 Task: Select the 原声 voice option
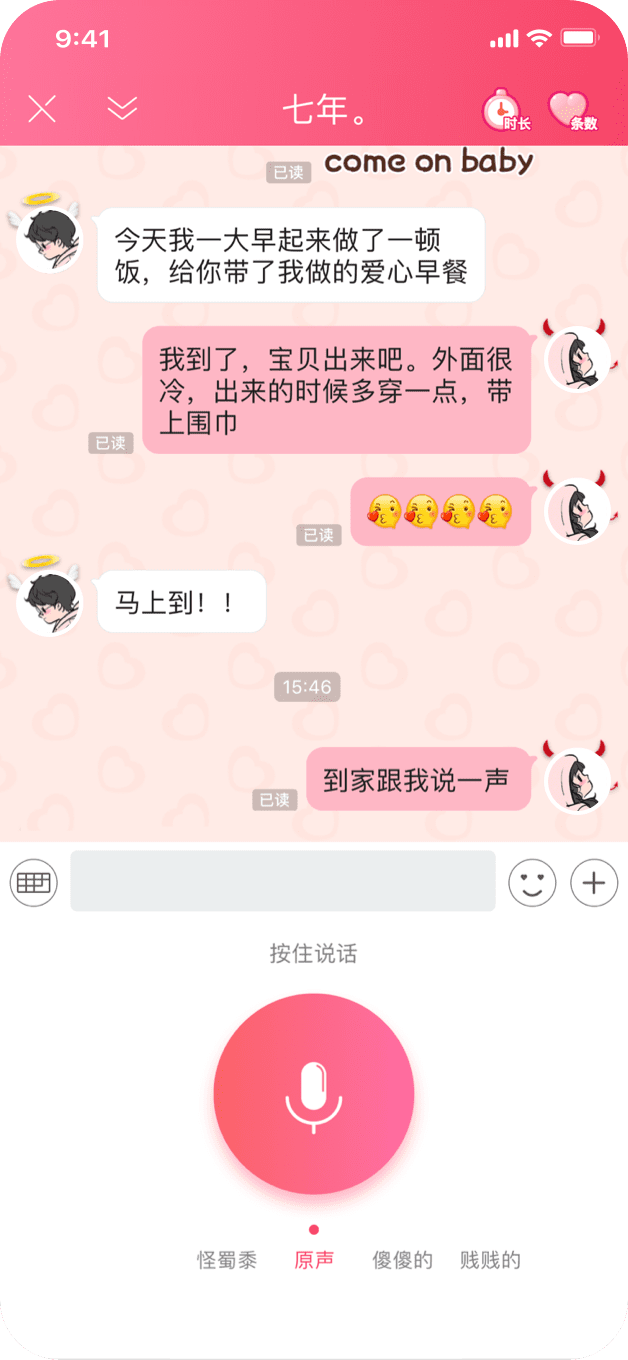tap(314, 1260)
